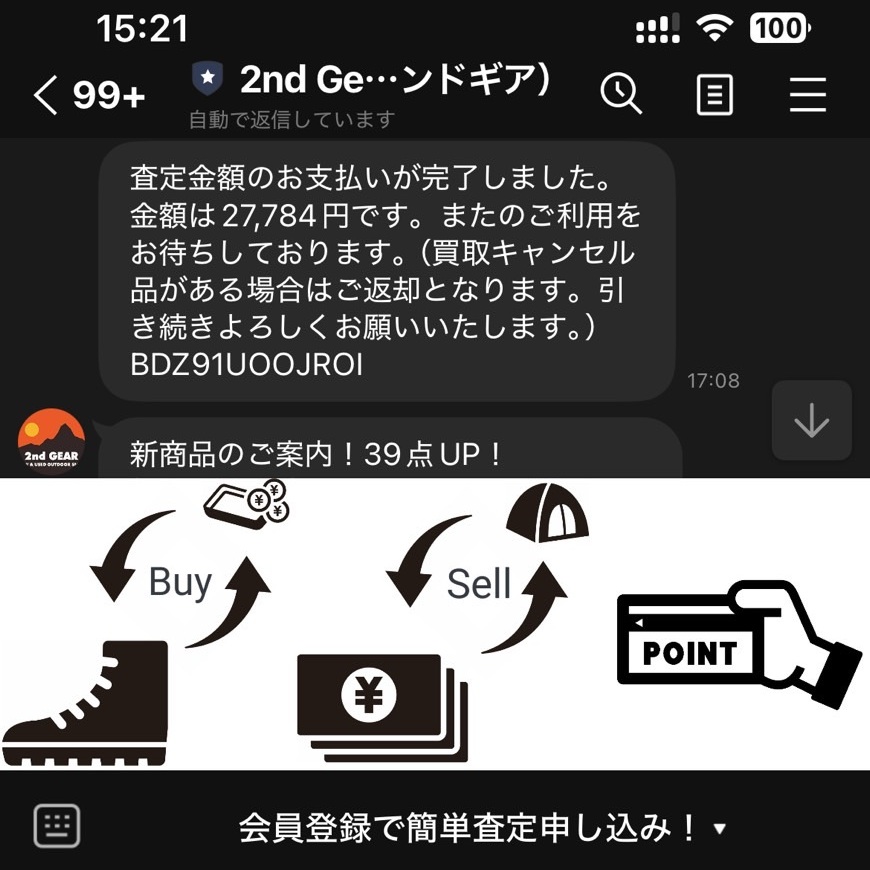Open the notes list icon
The image size is (870, 870).
click(714, 94)
